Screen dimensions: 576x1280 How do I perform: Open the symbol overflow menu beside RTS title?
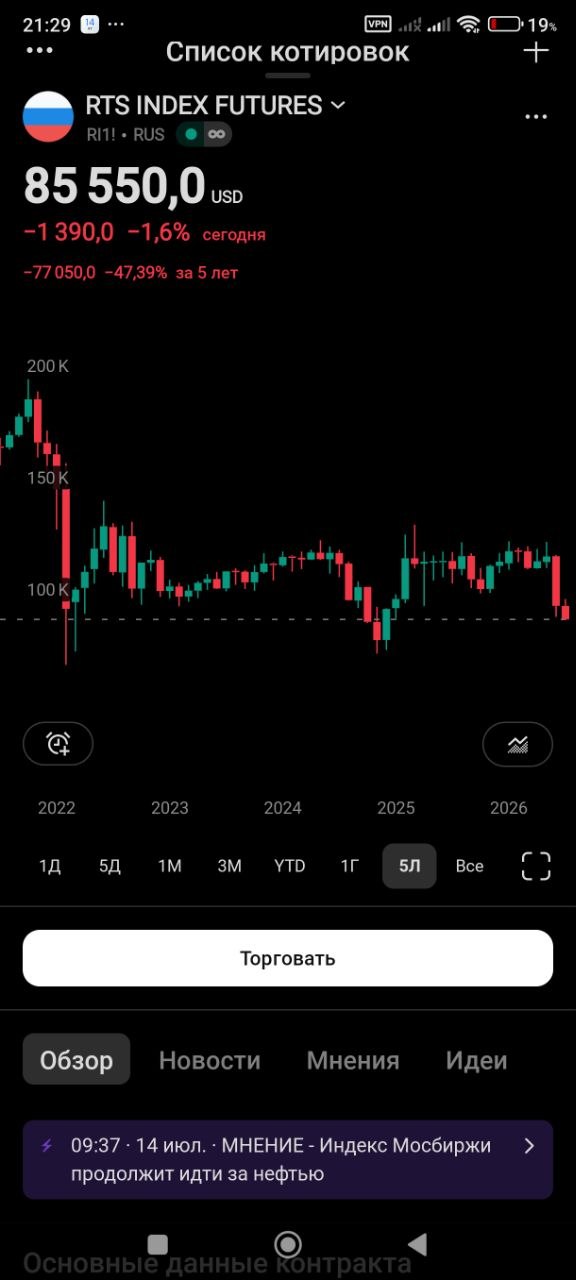tap(537, 117)
